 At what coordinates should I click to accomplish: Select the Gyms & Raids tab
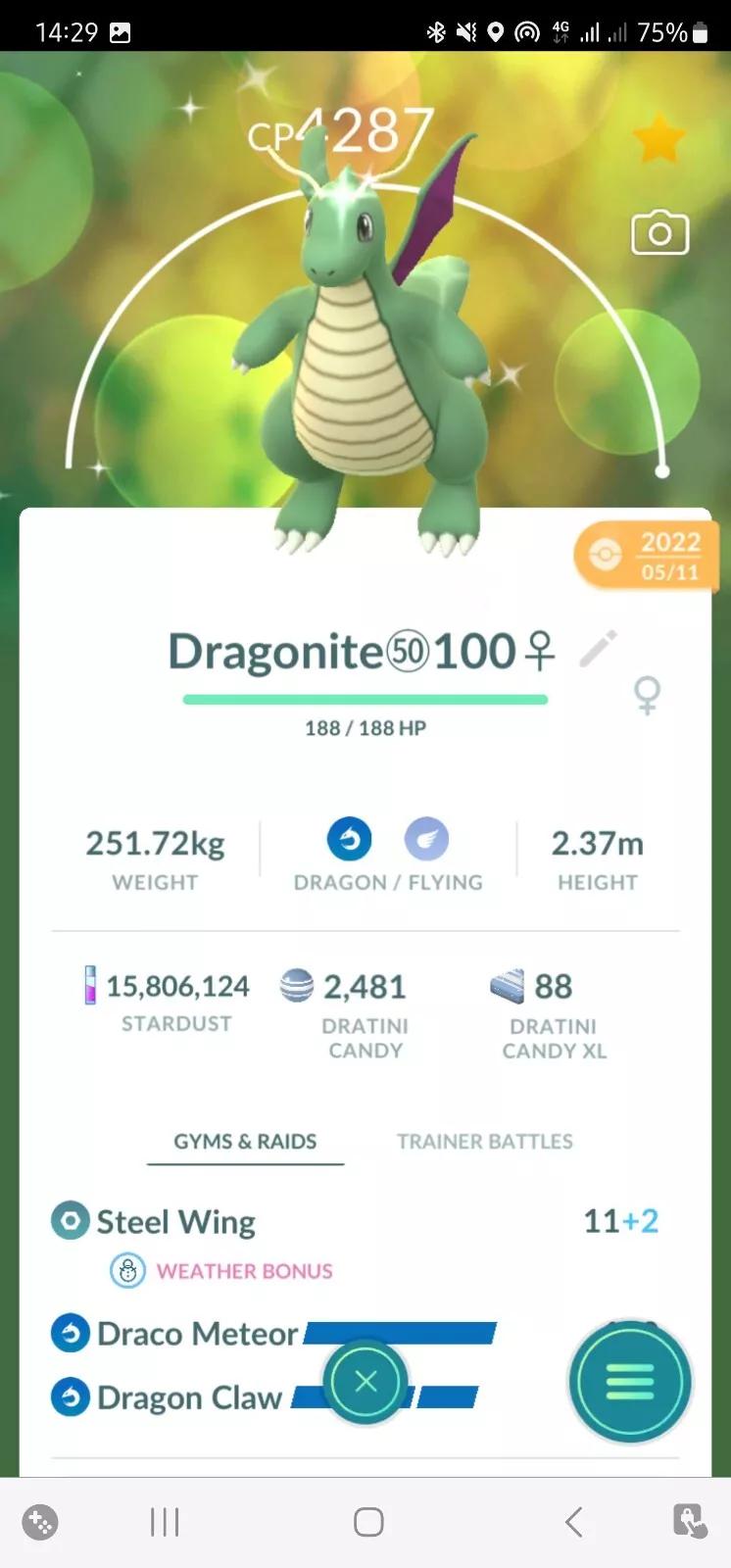tap(245, 1141)
